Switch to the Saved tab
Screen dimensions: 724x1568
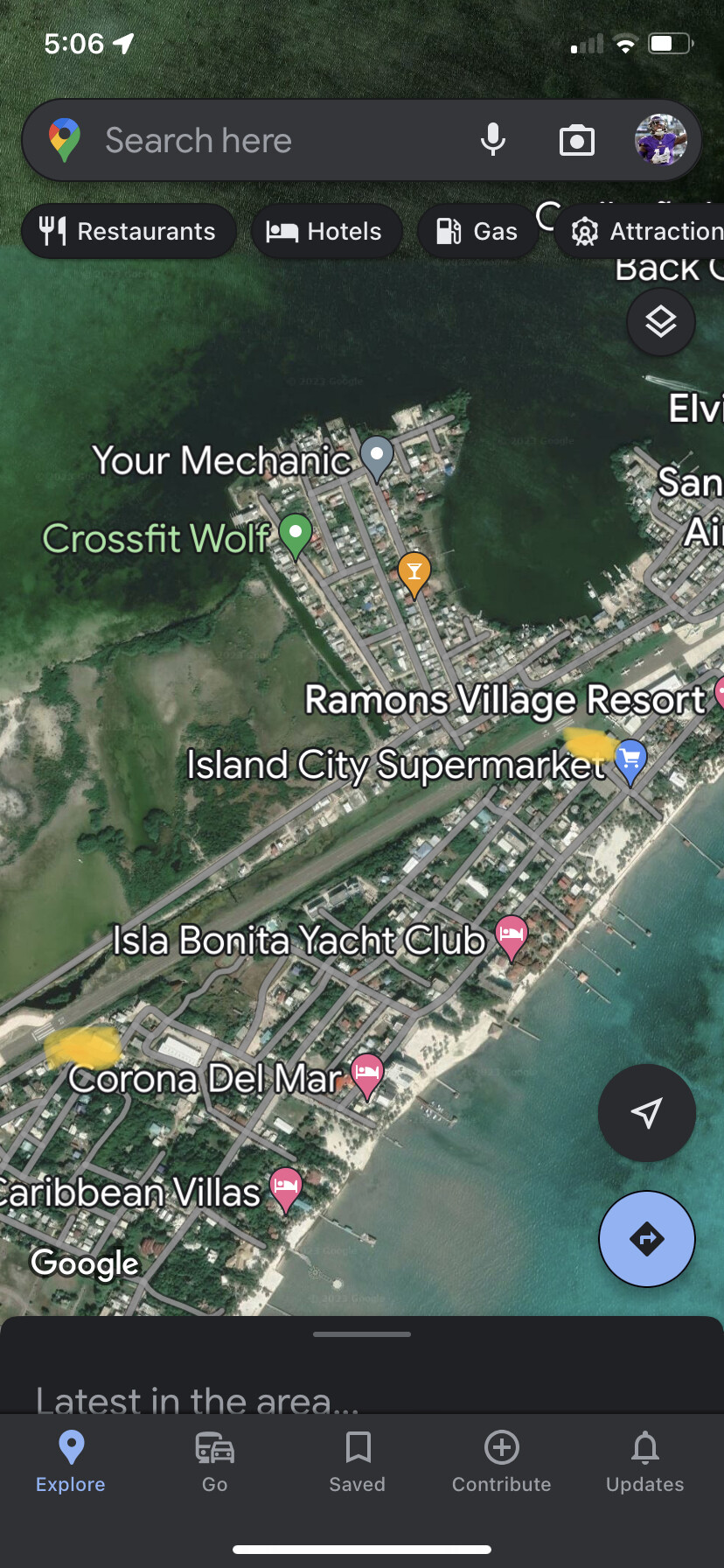click(x=358, y=1463)
